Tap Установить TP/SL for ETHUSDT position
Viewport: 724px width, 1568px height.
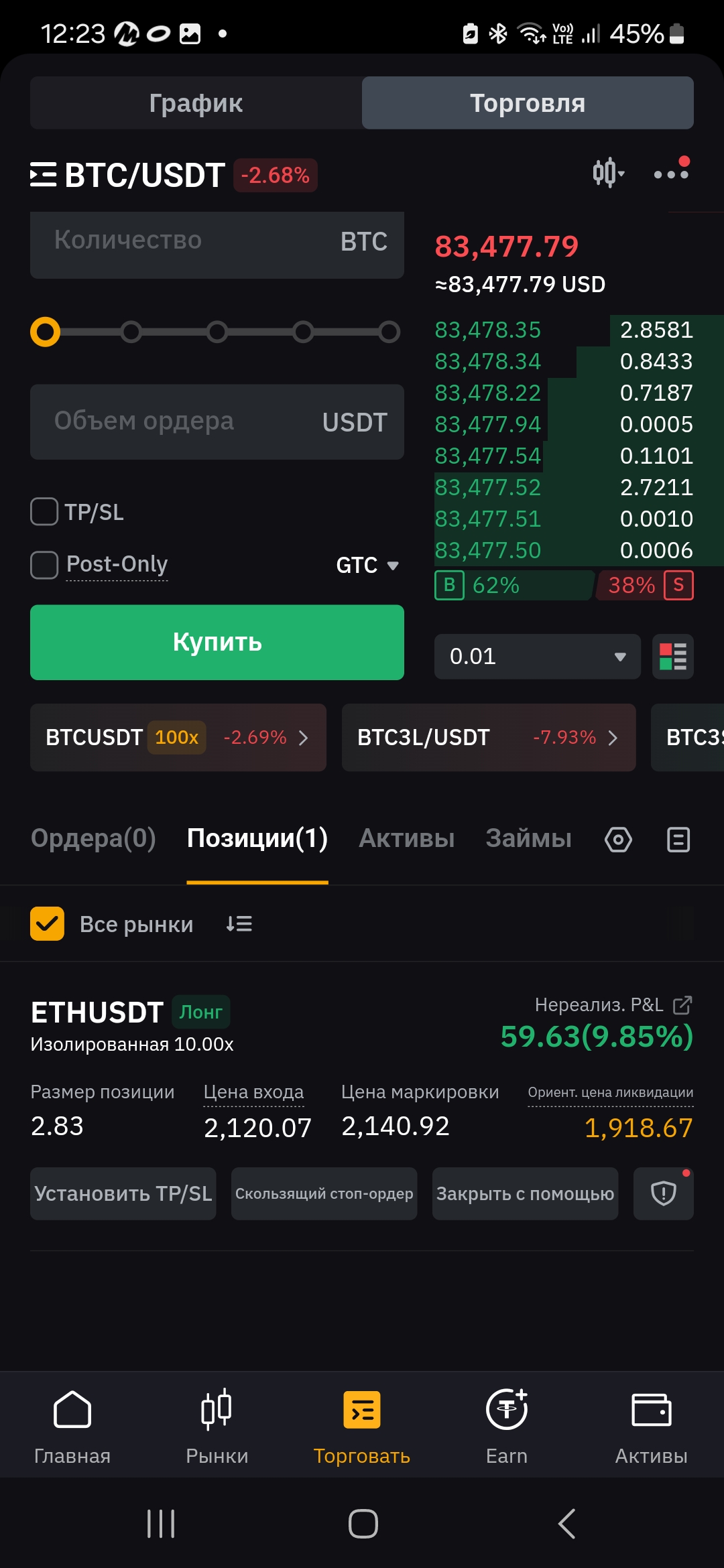pos(123,1193)
